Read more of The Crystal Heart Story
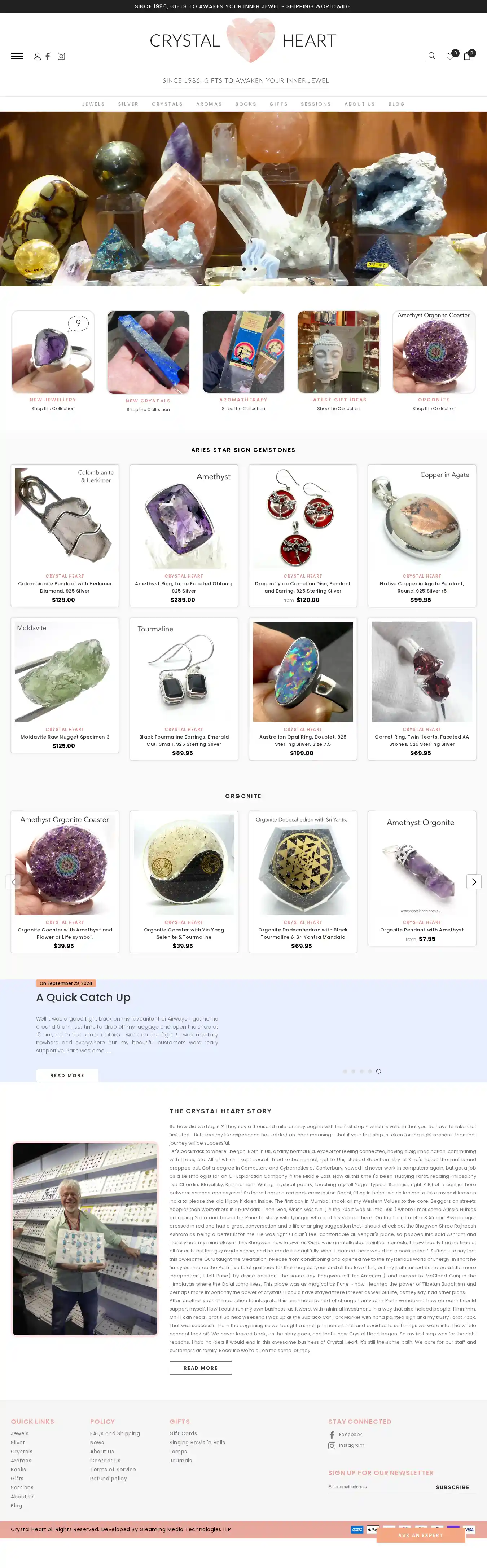The width and height of the screenshot is (487, 1568). pyautogui.click(x=200, y=1368)
